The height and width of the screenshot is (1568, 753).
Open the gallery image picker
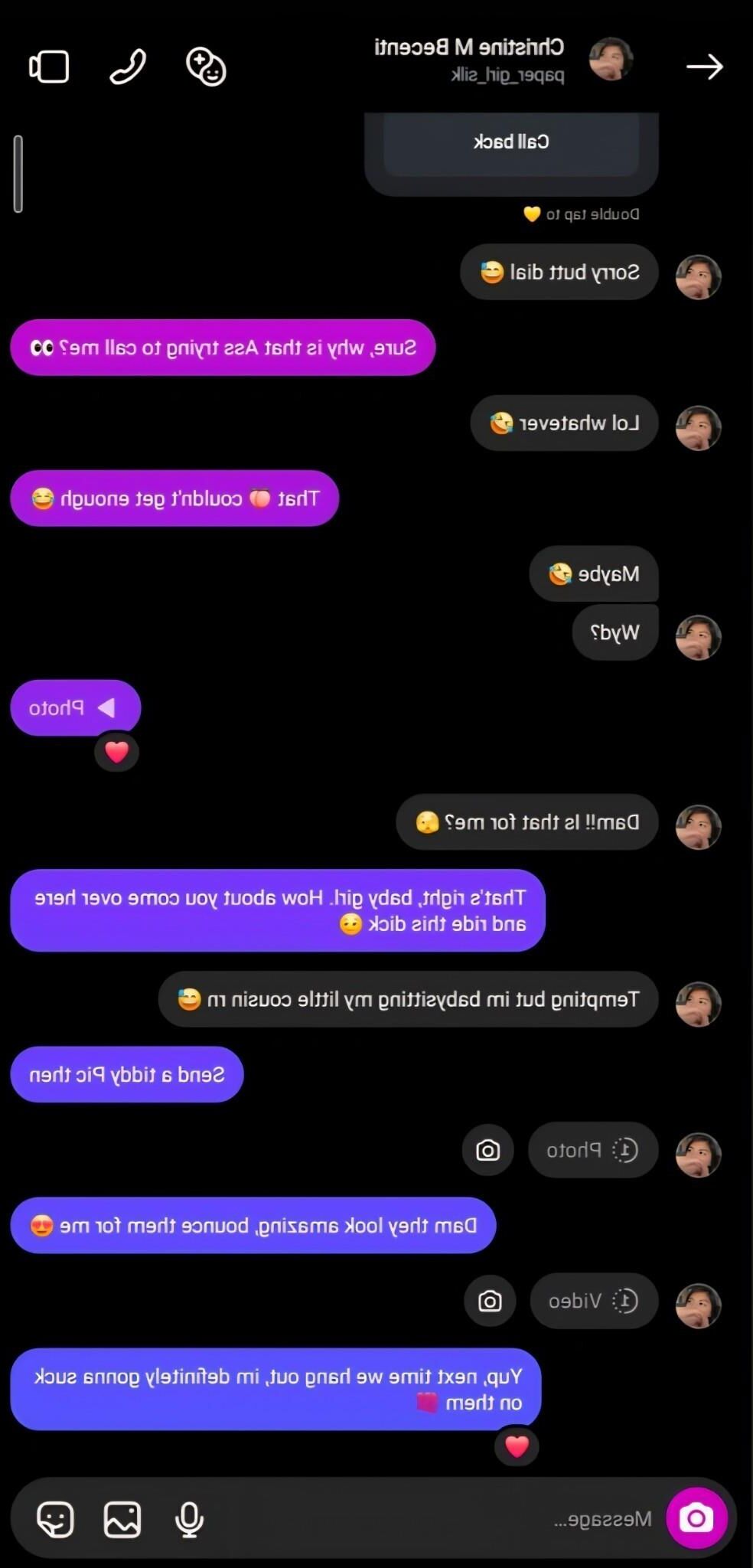point(122,1519)
